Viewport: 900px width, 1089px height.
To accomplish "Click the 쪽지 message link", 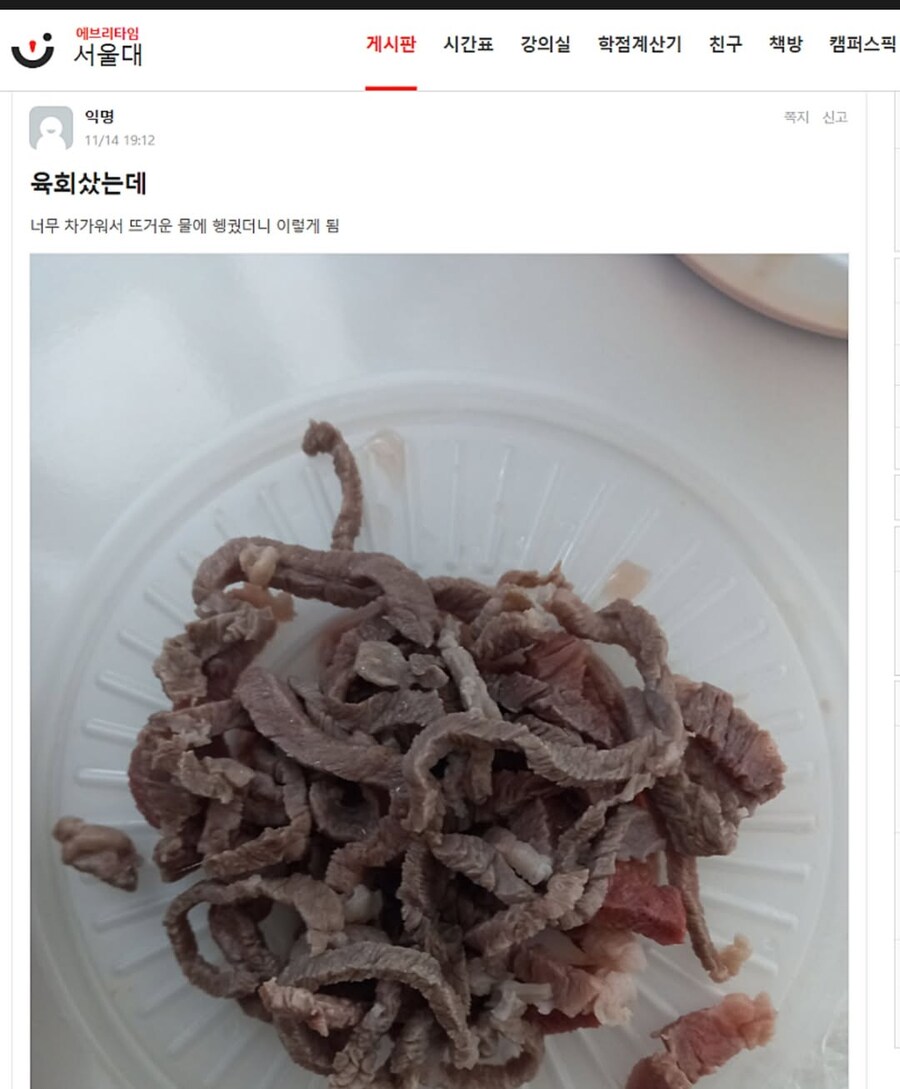I will (x=795, y=115).
